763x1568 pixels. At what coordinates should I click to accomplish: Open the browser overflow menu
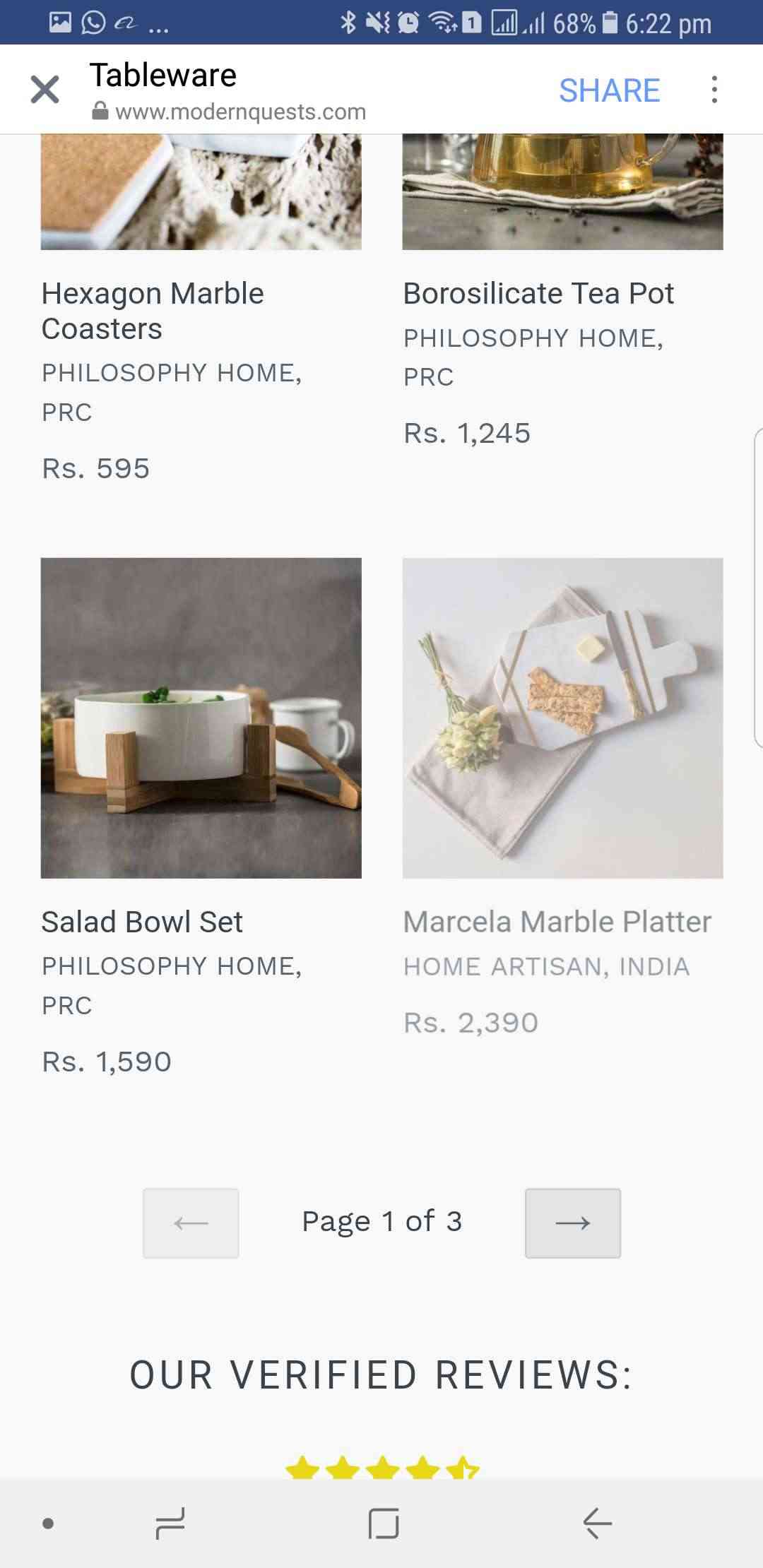(x=714, y=90)
